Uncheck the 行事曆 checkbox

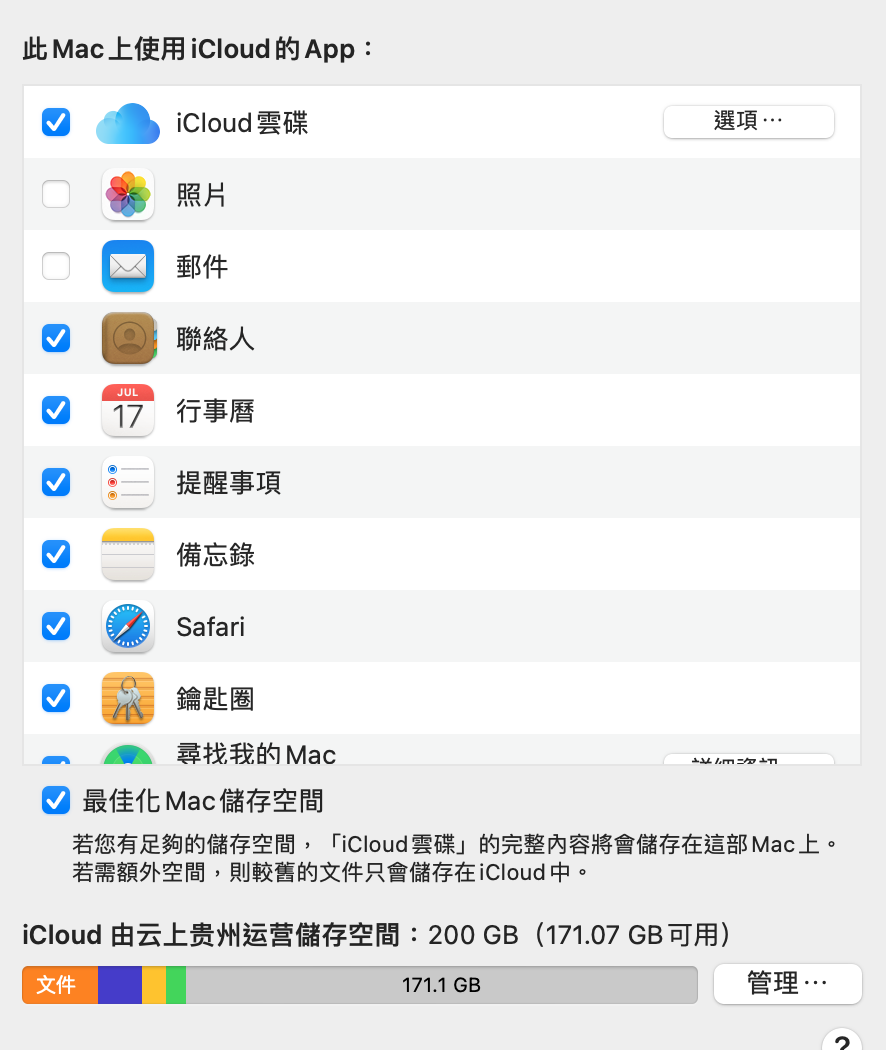tap(56, 410)
